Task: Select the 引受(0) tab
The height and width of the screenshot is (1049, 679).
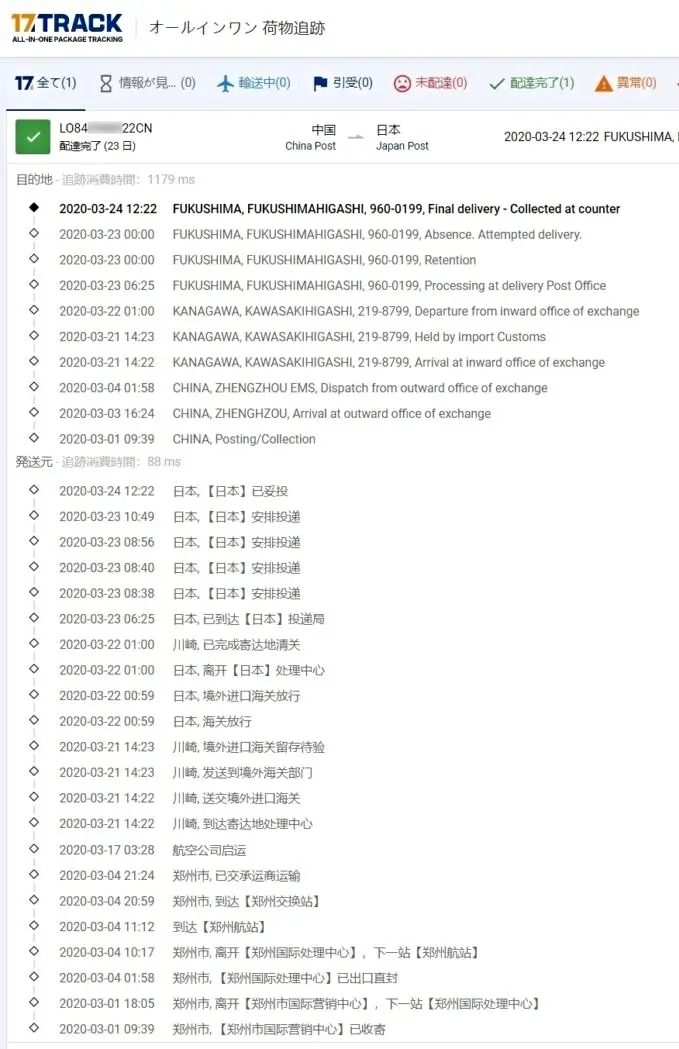Action: click(x=342, y=83)
